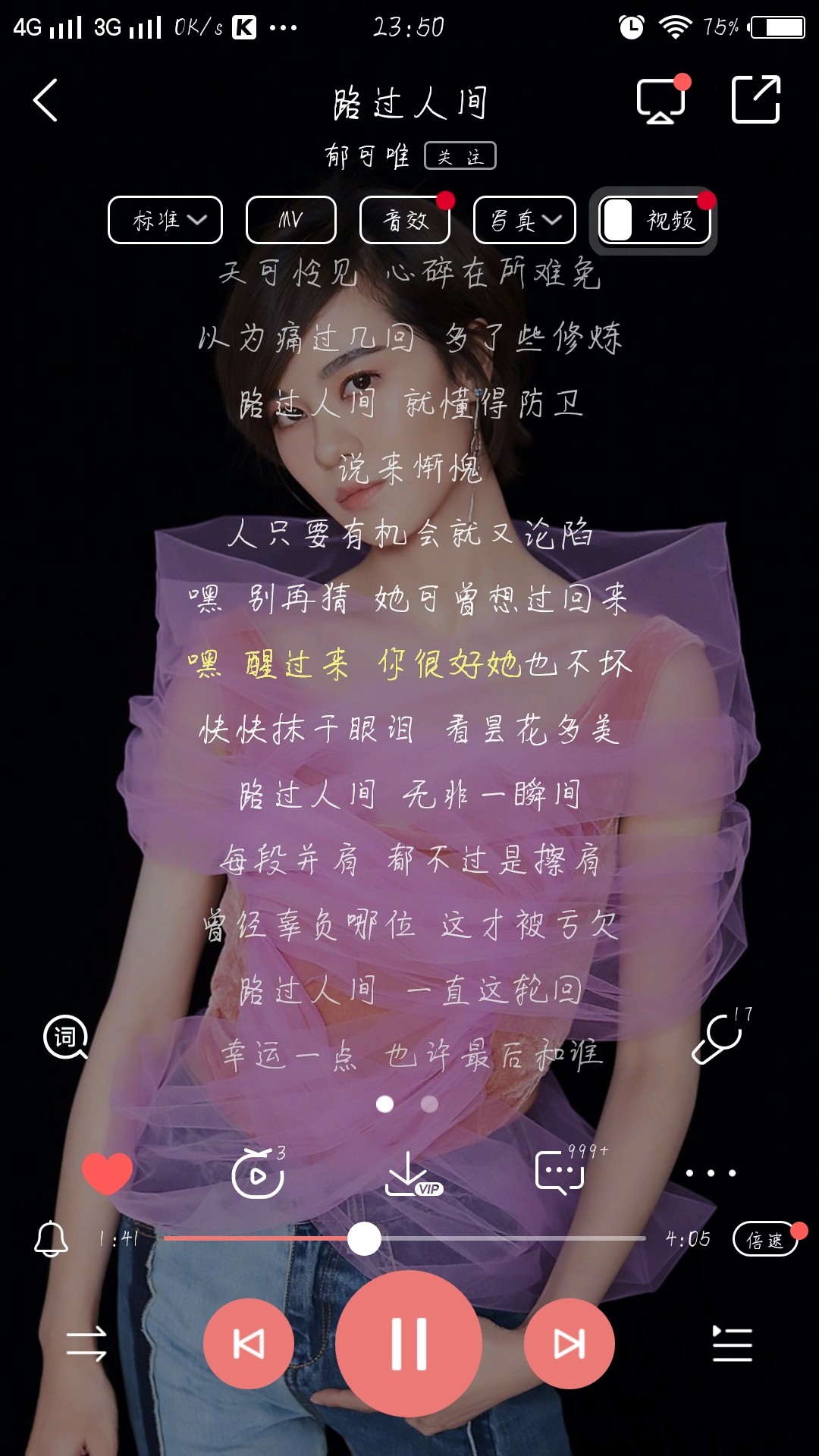Skip to the next track
The image size is (819, 1456).
(569, 1344)
